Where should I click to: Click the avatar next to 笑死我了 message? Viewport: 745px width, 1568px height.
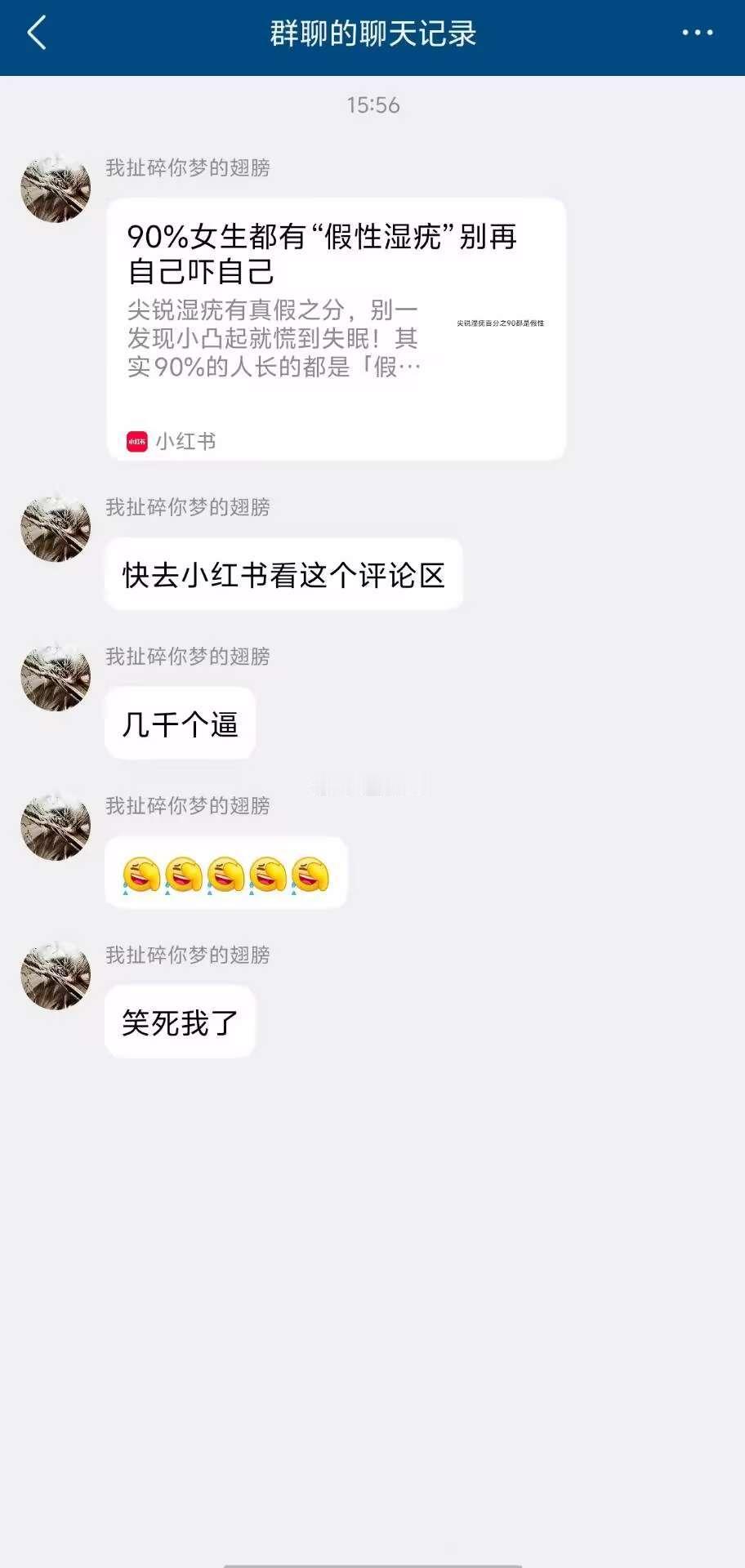coord(55,978)
